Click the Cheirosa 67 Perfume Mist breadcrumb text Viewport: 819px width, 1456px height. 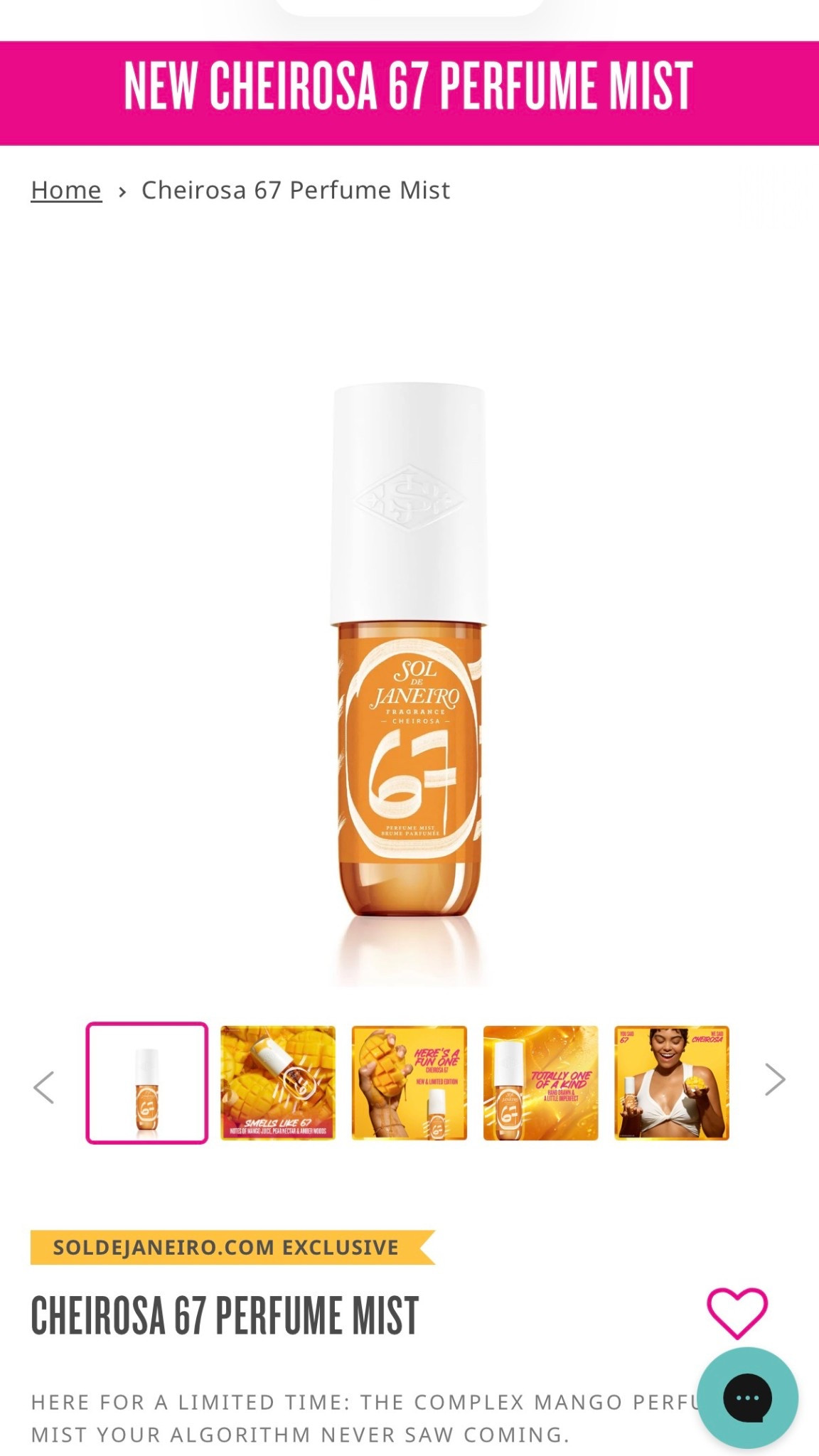coord(295,189)
